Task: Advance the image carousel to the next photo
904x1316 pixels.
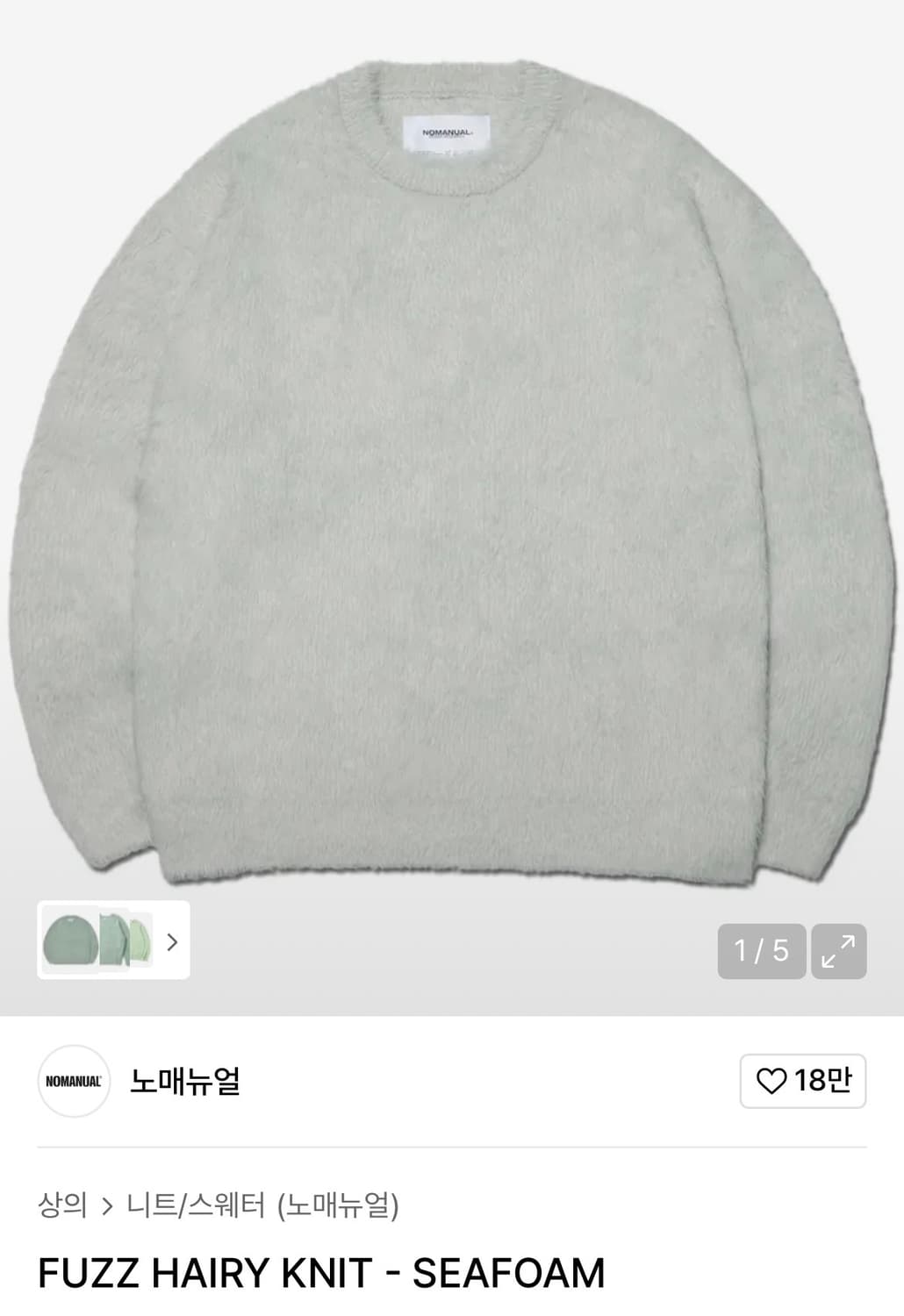Action: [x=174, y=944]
